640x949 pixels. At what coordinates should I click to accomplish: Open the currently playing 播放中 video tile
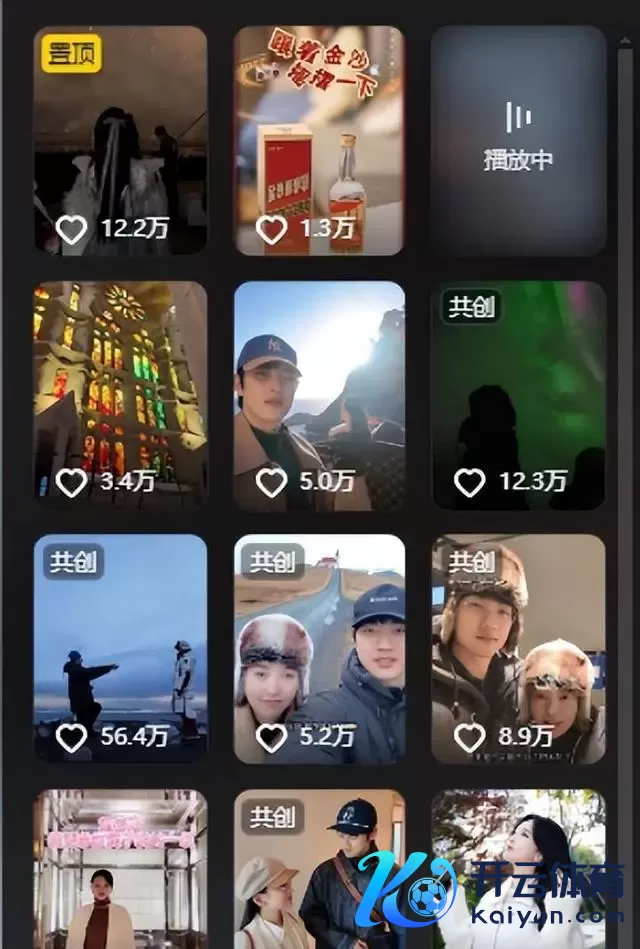(518, 140)
